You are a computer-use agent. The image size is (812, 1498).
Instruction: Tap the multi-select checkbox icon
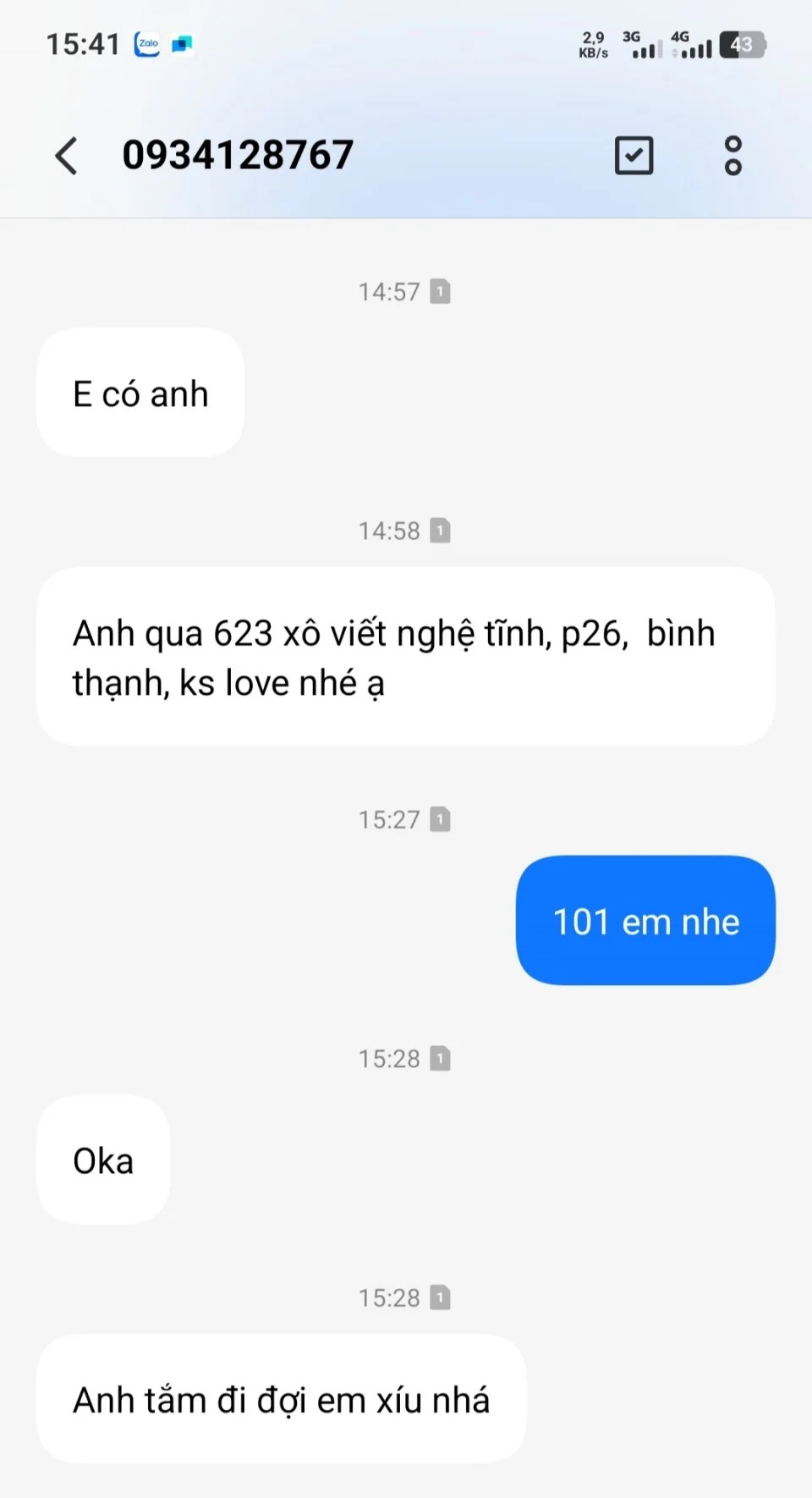pyautogui.click(x=634, y=156)
